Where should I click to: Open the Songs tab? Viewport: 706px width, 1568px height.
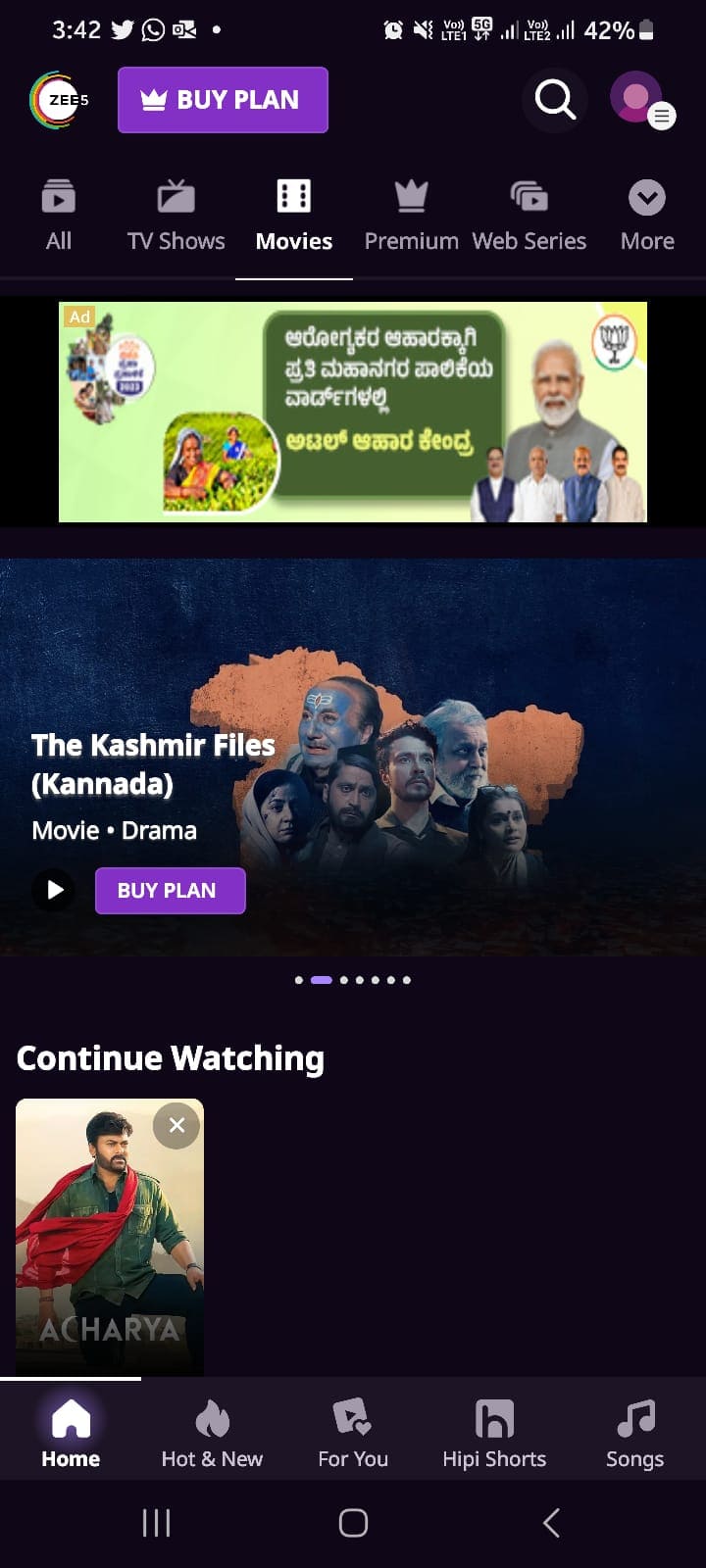634,1433
